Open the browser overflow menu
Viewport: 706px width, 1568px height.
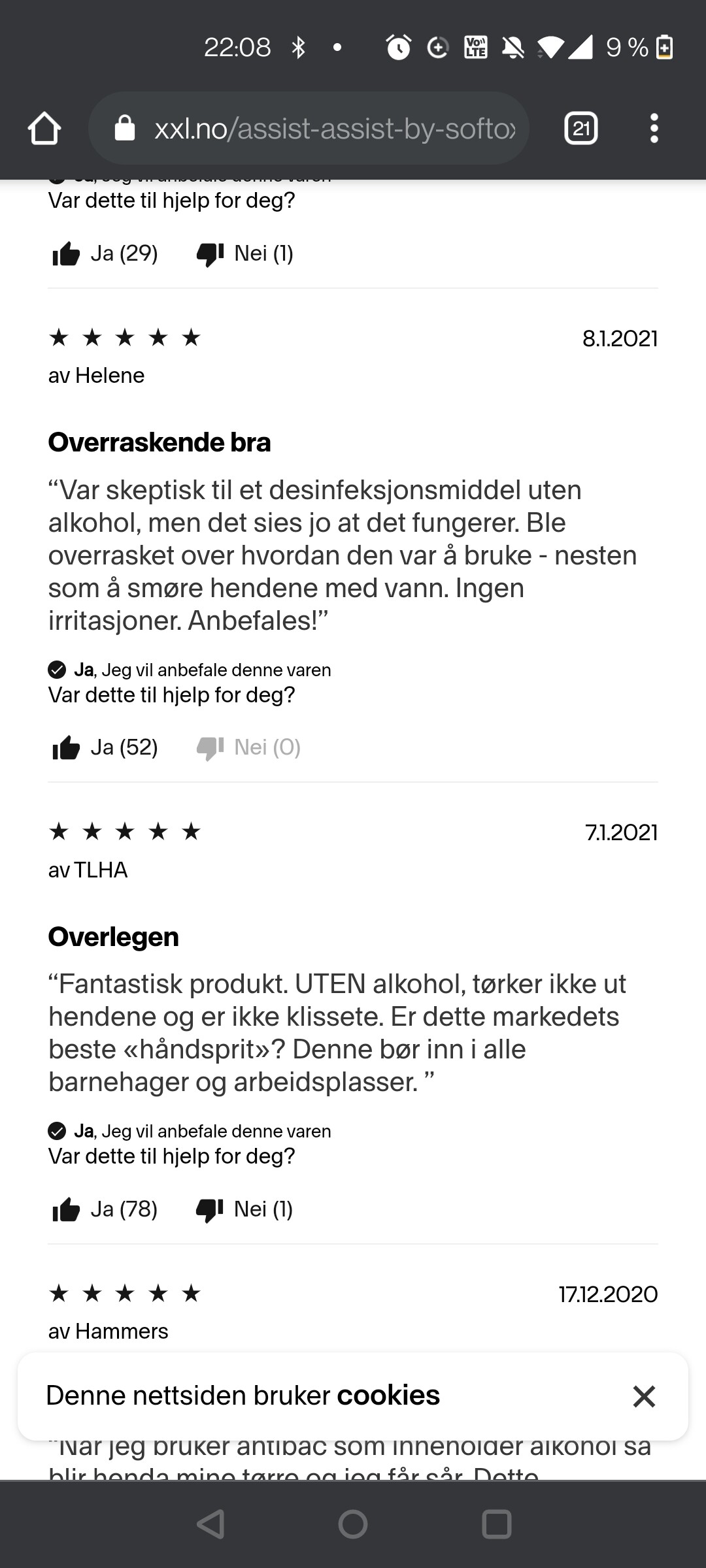(654, 128)
